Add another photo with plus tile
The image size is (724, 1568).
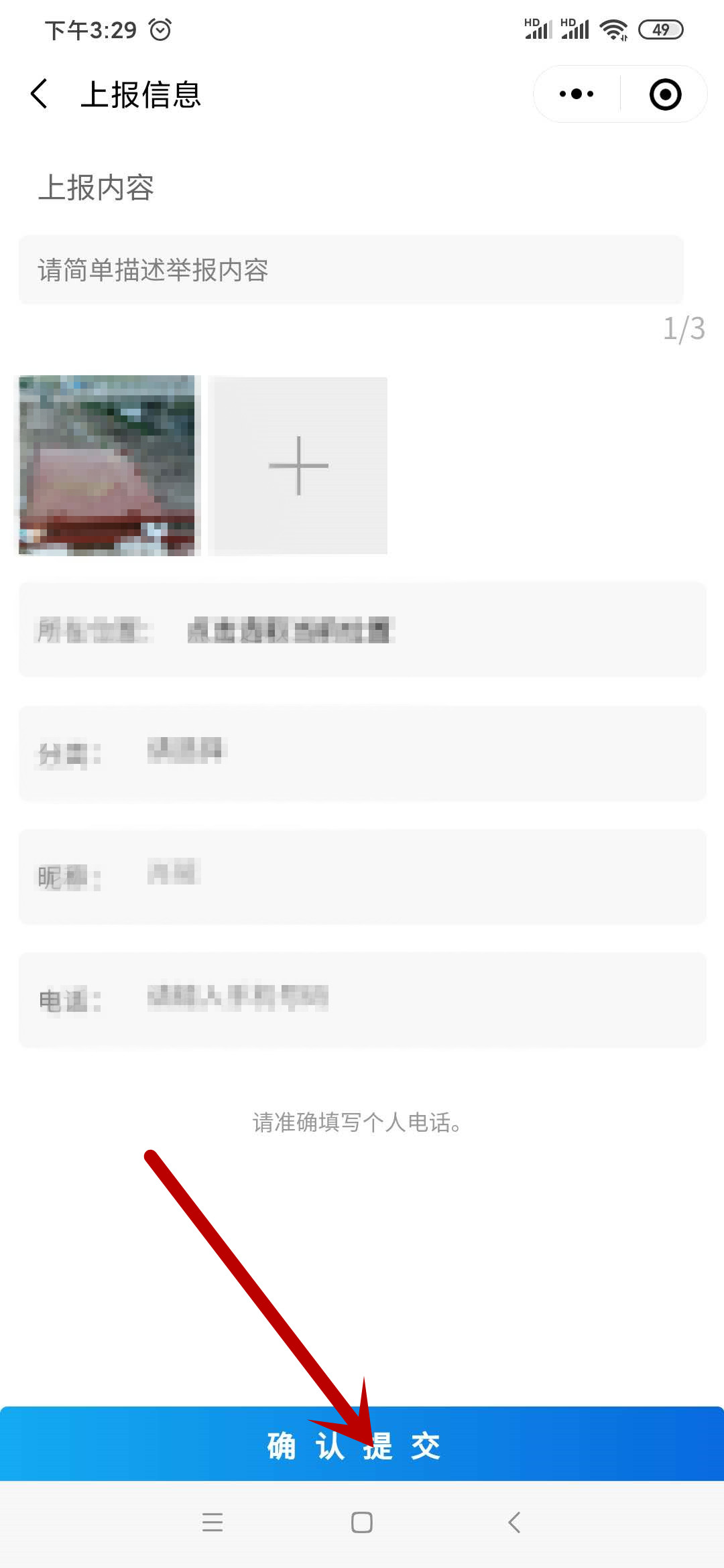click(x=298, y=466)
